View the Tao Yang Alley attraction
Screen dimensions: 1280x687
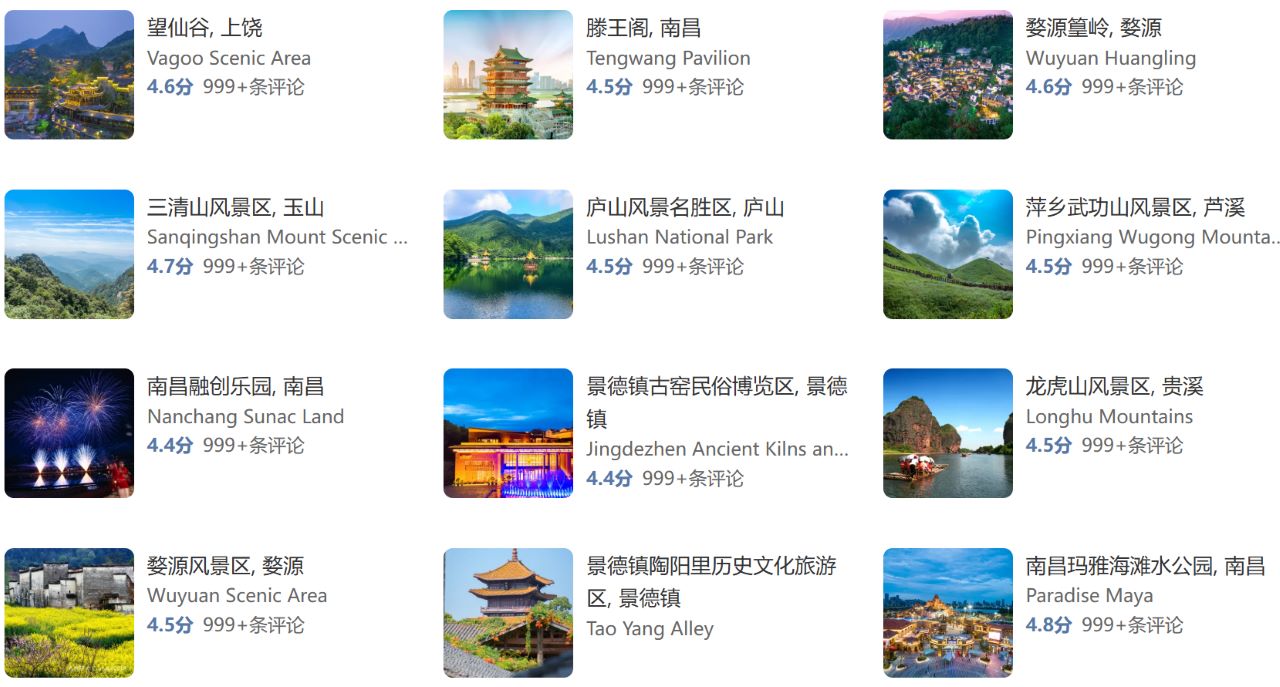coord(710,567)
